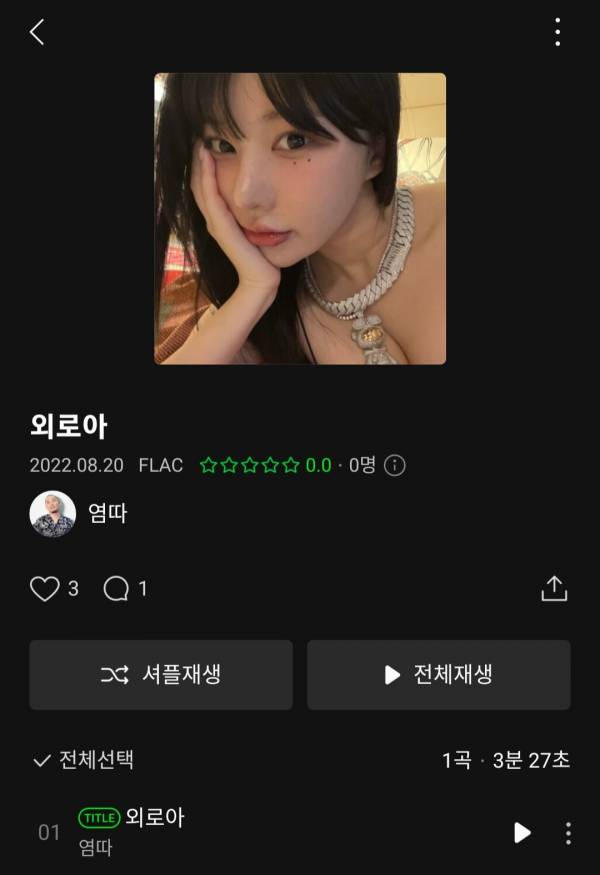Image resolution: width=600 pixels, height=875 pixels.
Task: Open more options for track 외로아
Action: (568, 832)
